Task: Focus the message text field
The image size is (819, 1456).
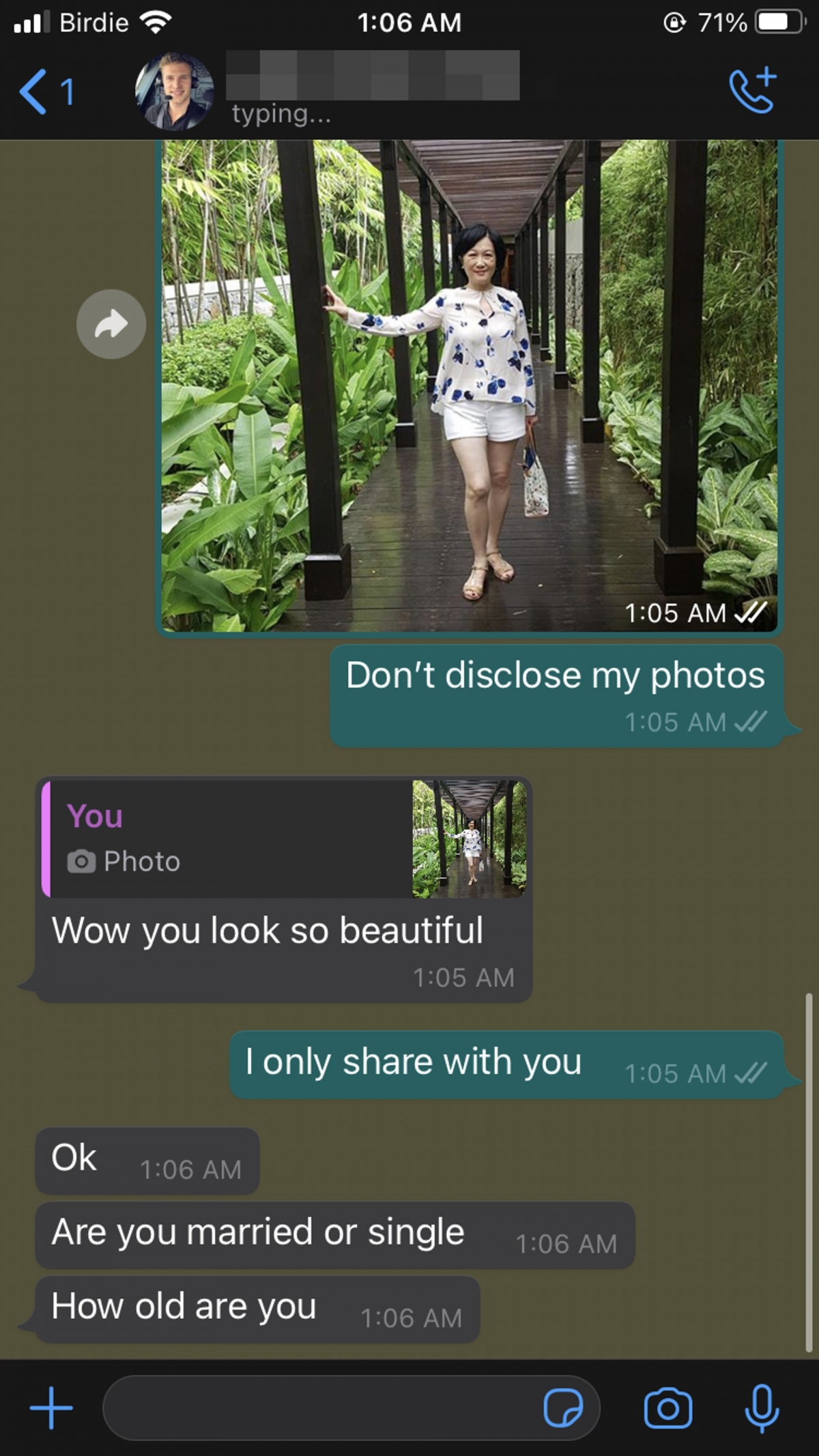Action: pyautogui.click(x=321, y=1408)
